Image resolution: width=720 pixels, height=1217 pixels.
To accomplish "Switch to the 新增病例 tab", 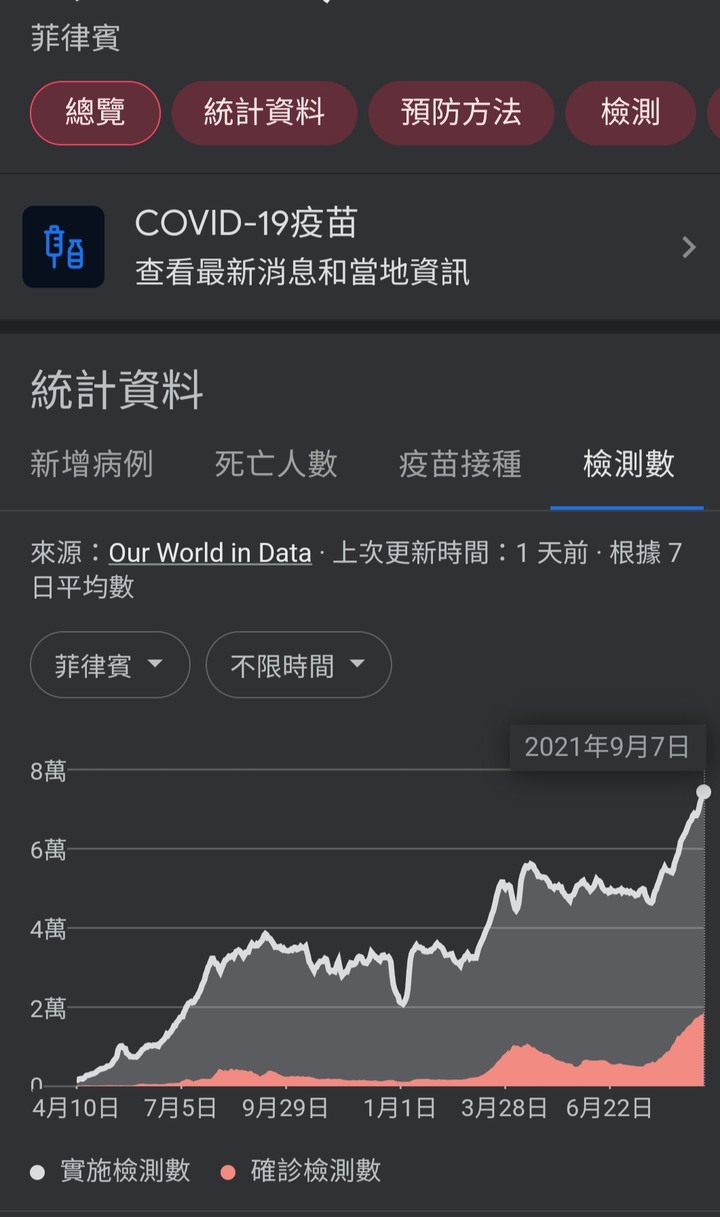I will click(92, 464).
